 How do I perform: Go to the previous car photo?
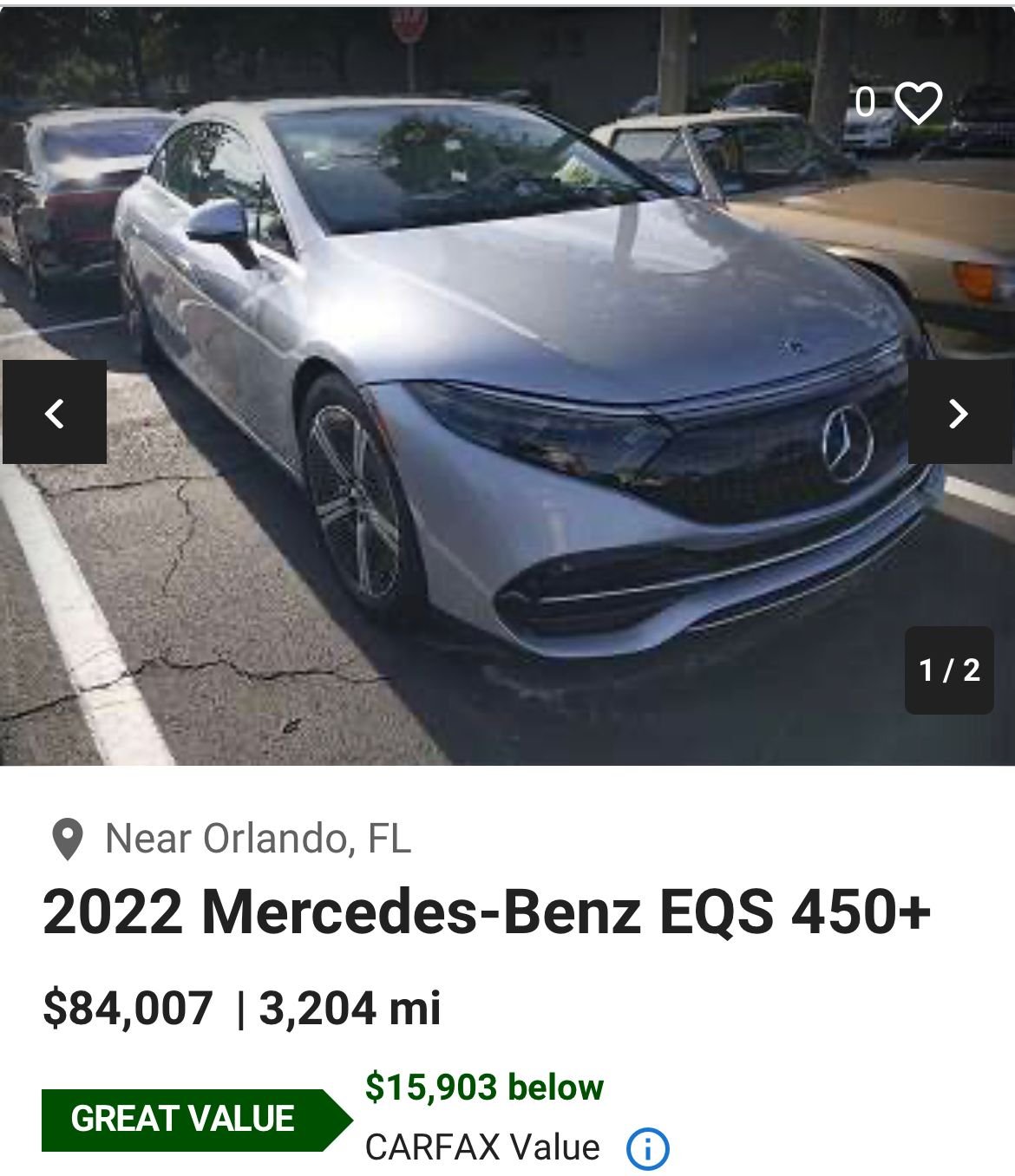point(55,413)
